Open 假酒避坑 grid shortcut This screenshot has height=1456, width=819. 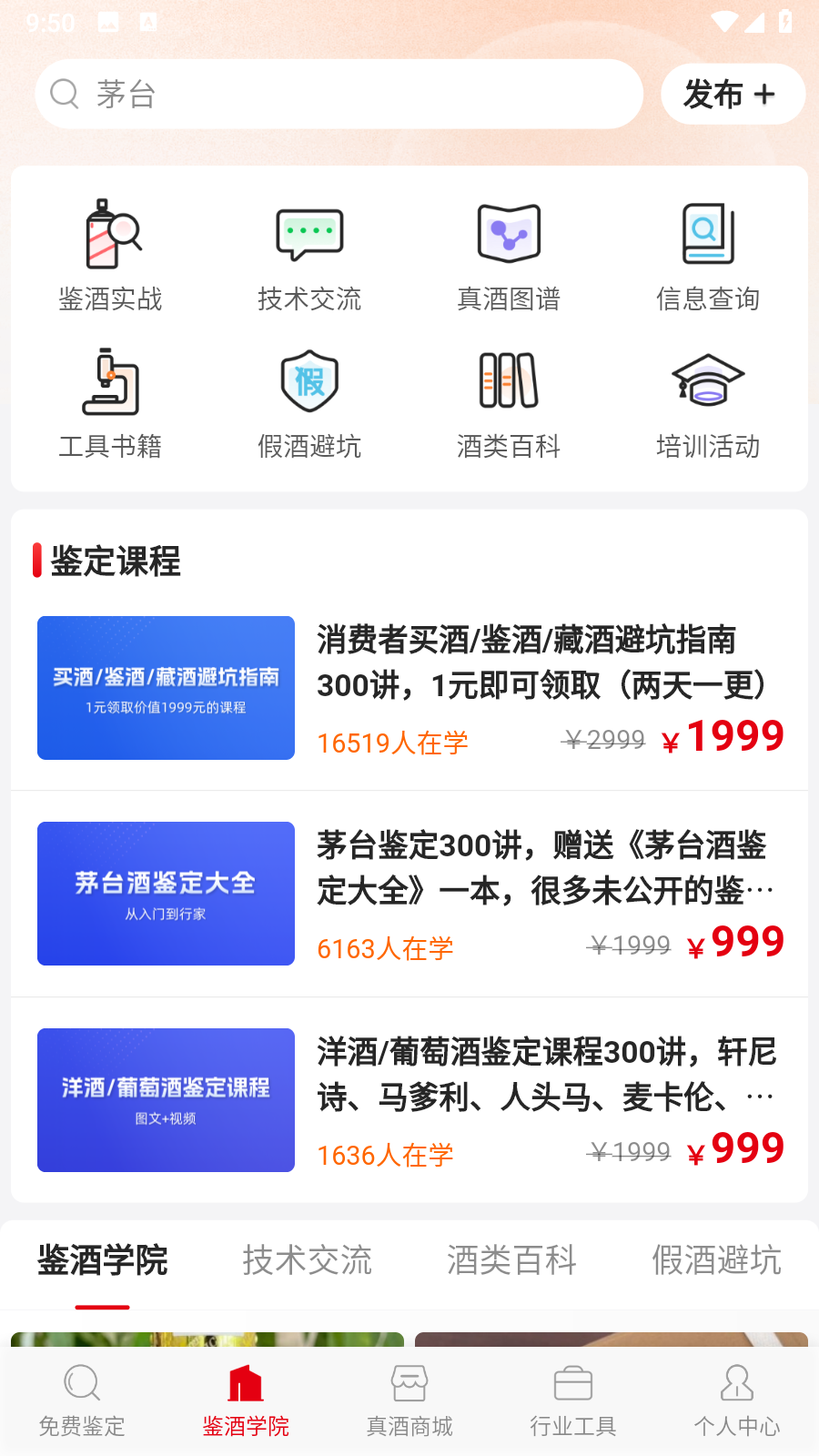(309, 403)
